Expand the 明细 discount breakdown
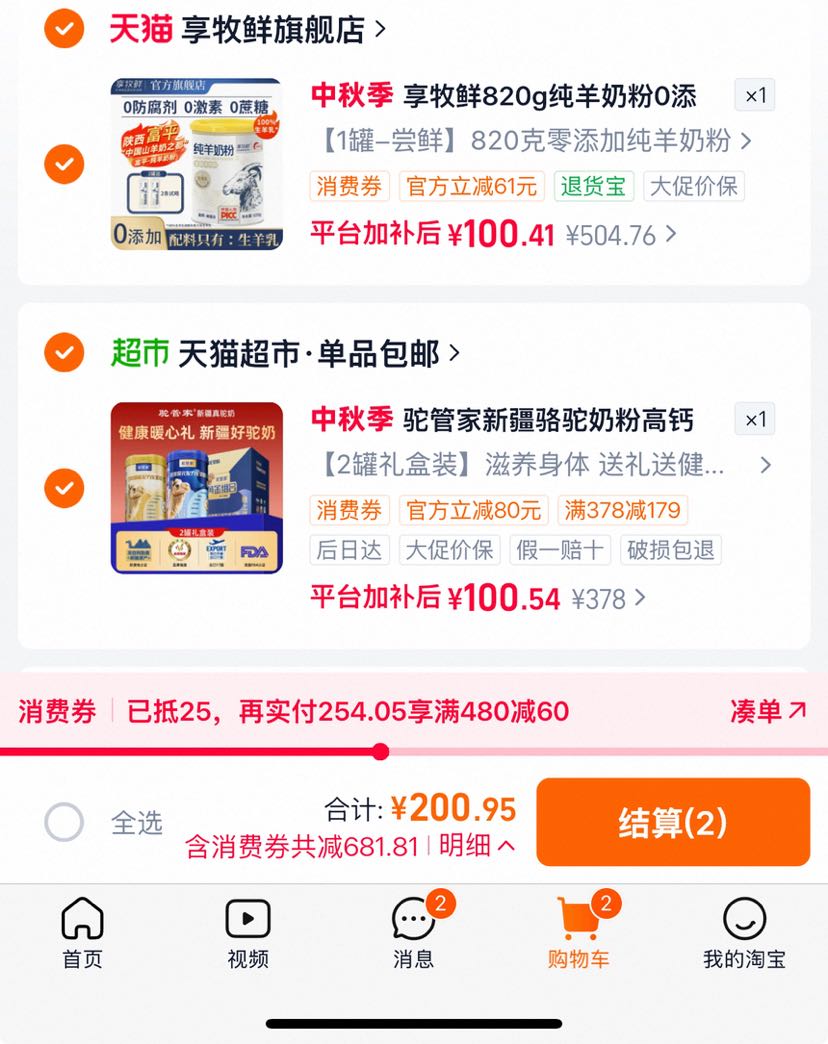Screen dimensions: 828x1044 [x=477, y=846]
